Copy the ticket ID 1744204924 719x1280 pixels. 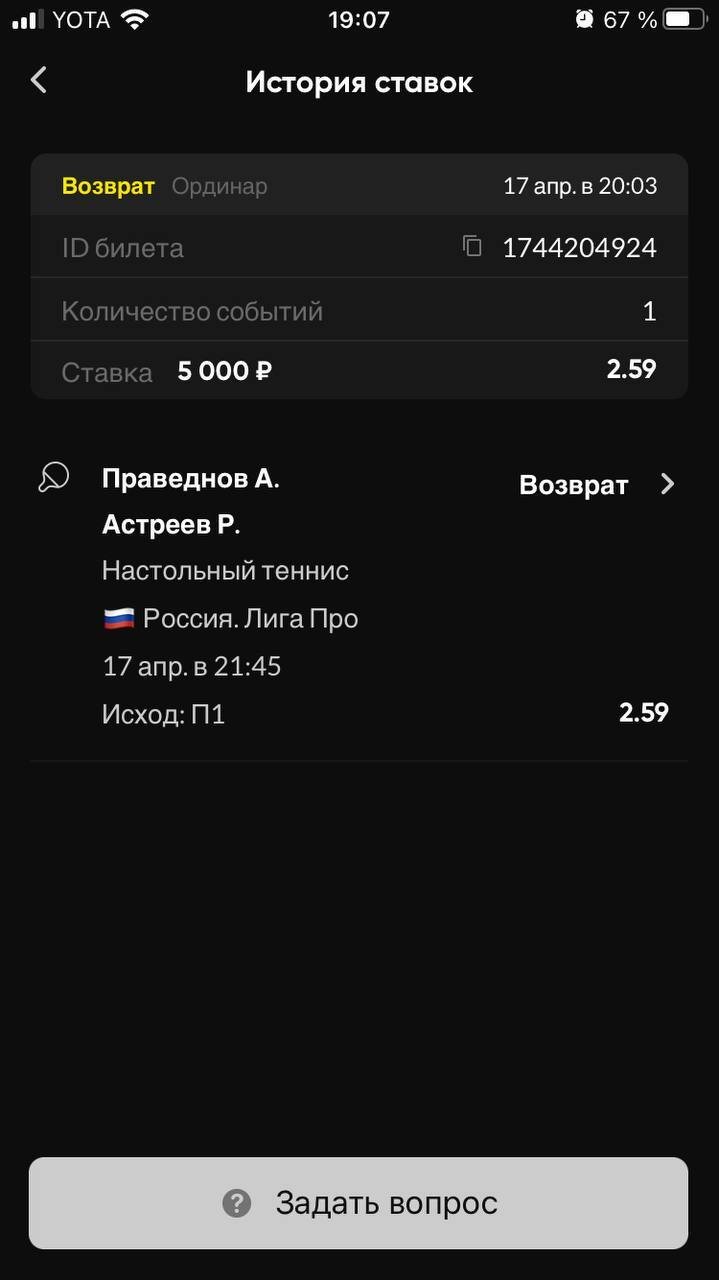pyautogui.click(x=473, y=247)
